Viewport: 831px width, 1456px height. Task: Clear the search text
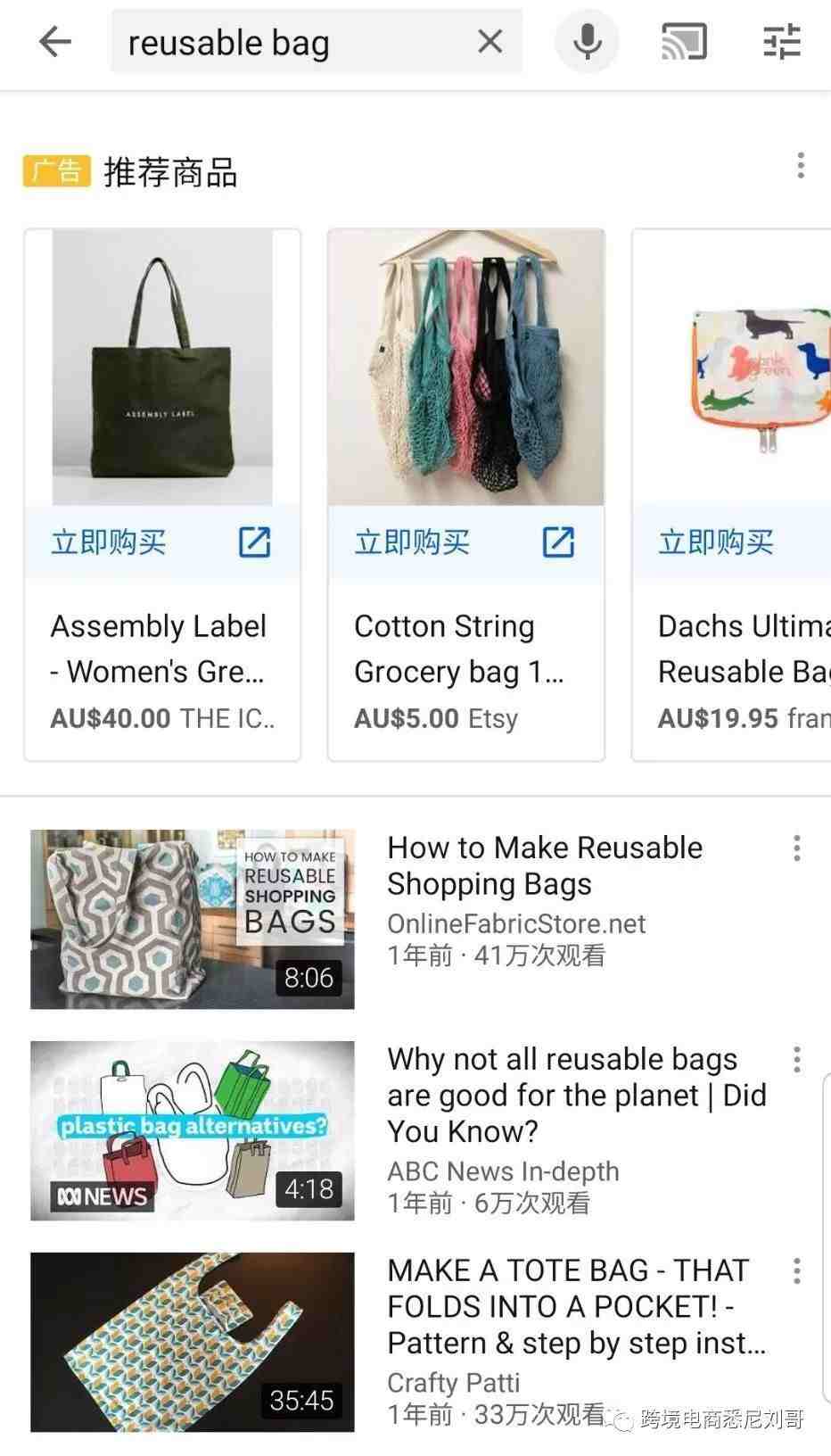tap(490, 41)
